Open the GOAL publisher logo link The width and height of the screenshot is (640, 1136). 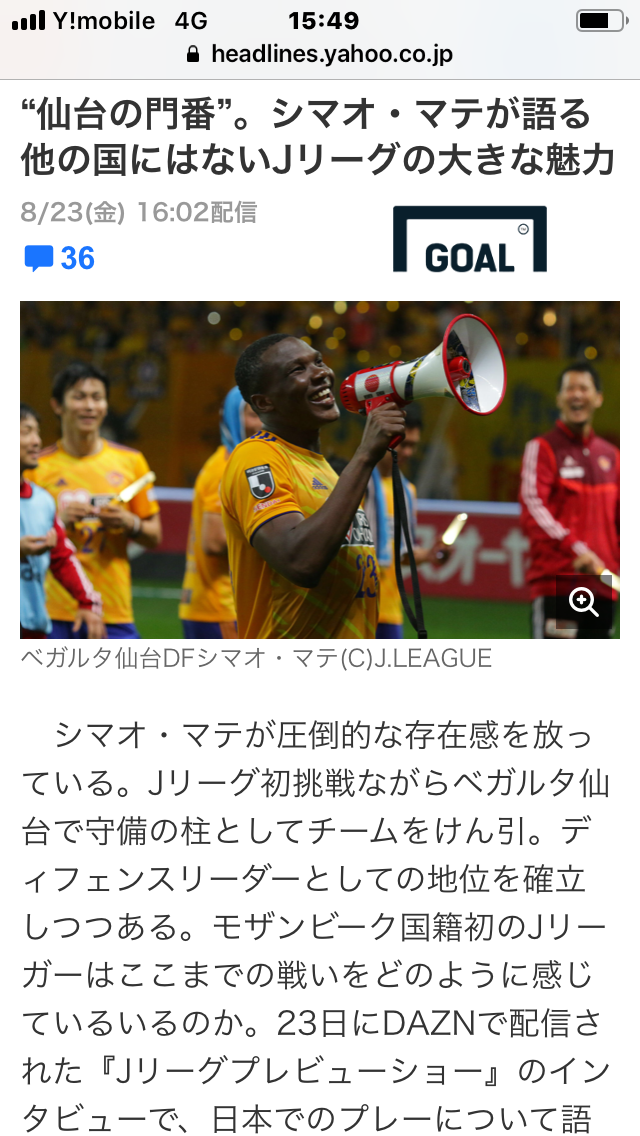(x=469, y=239)
